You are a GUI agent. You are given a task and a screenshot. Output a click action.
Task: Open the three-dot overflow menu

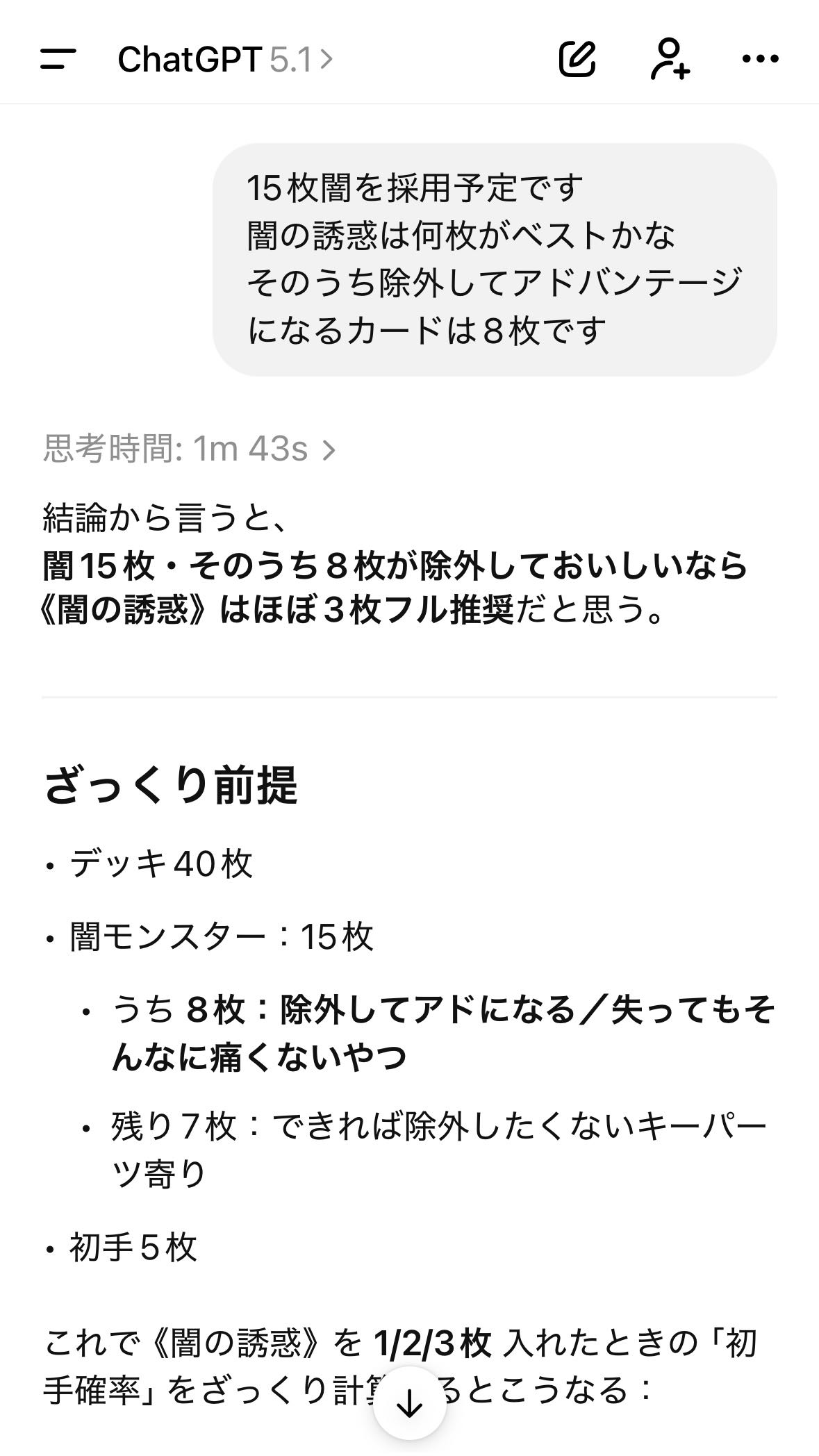pos(760,60)
